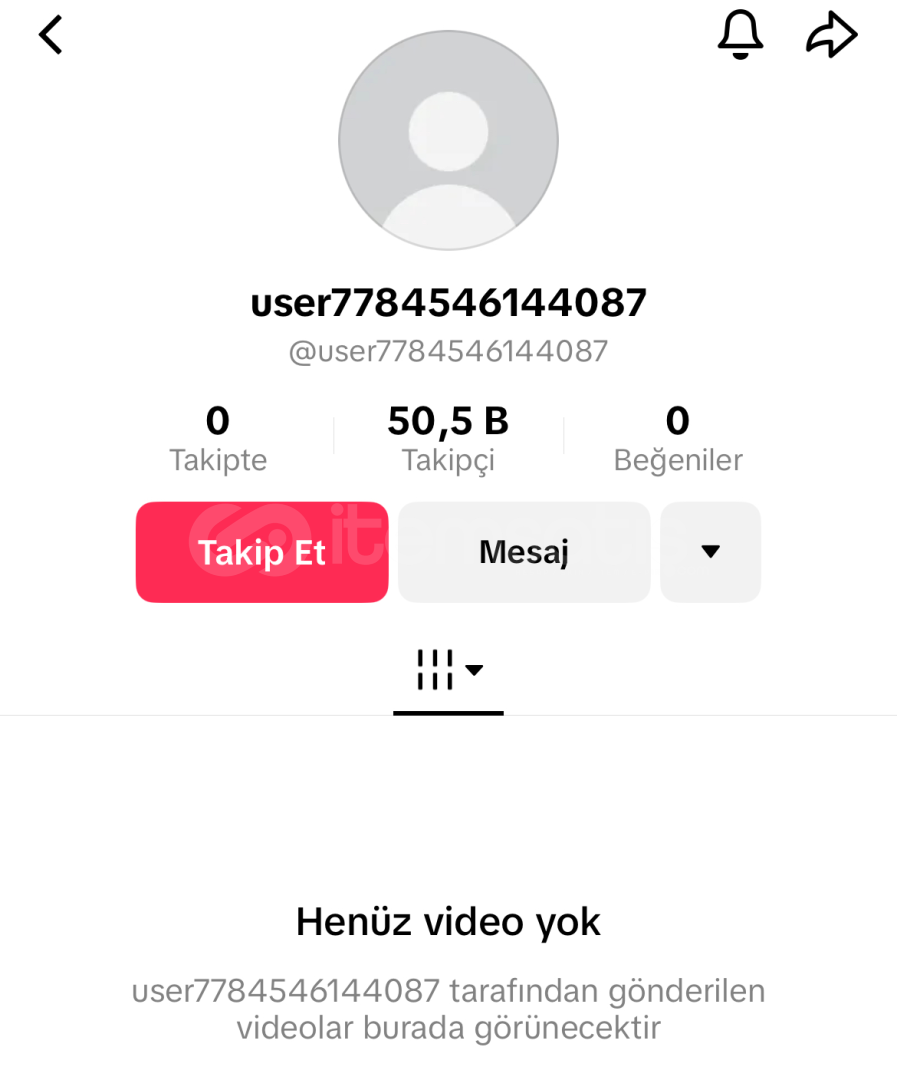Image resolution: width=897 pixels, height=1080 pixels.
Task: Open Mesaj to message this user
Action: (x=524, y=552)
